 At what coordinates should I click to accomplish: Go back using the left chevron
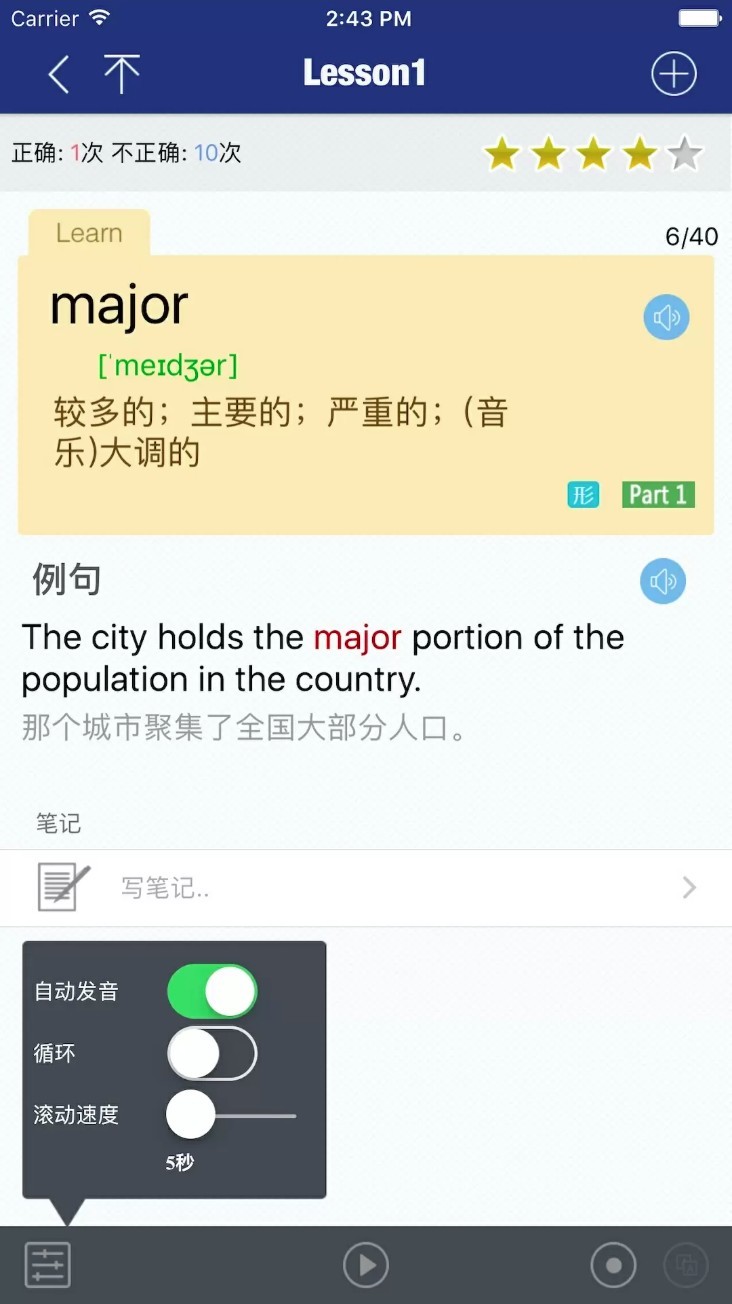pyautogui.click(x=57, y=73)
